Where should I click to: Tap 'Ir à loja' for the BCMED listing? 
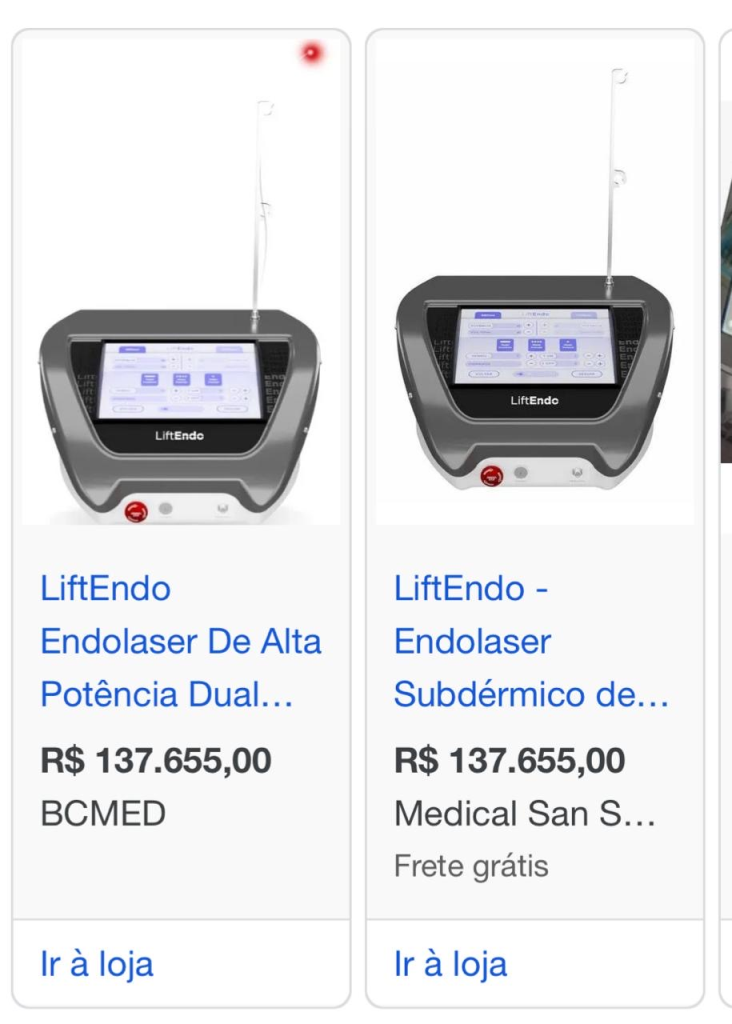coord(97,964)
